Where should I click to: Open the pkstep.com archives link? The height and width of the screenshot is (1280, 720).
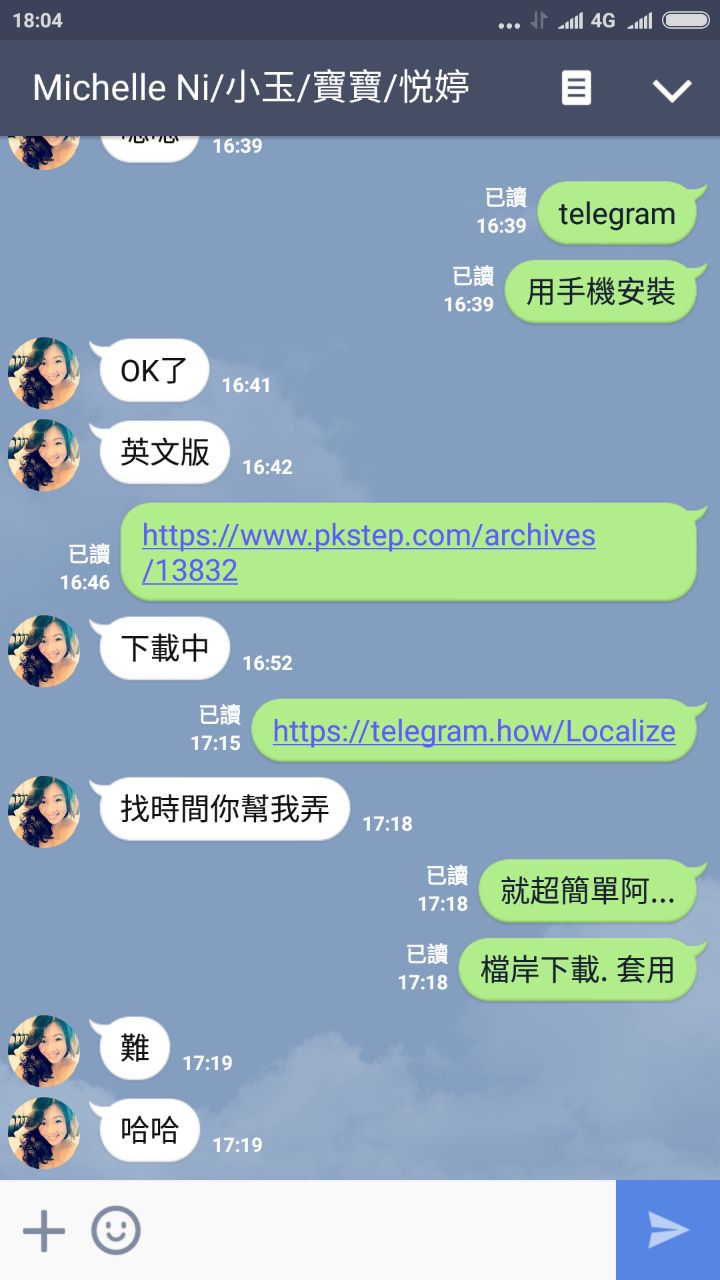pos(368,552)
